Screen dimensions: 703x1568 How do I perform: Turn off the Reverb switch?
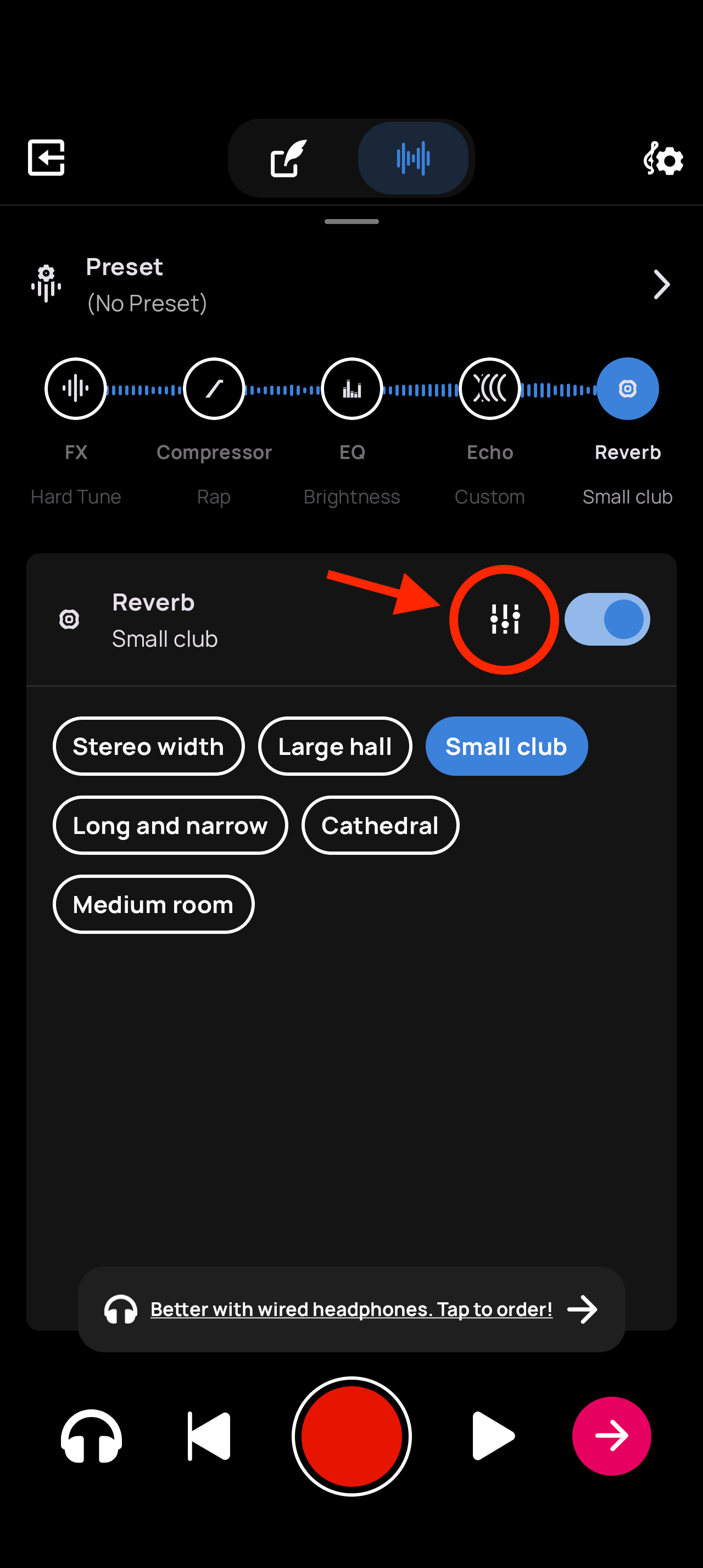(607, 620)
